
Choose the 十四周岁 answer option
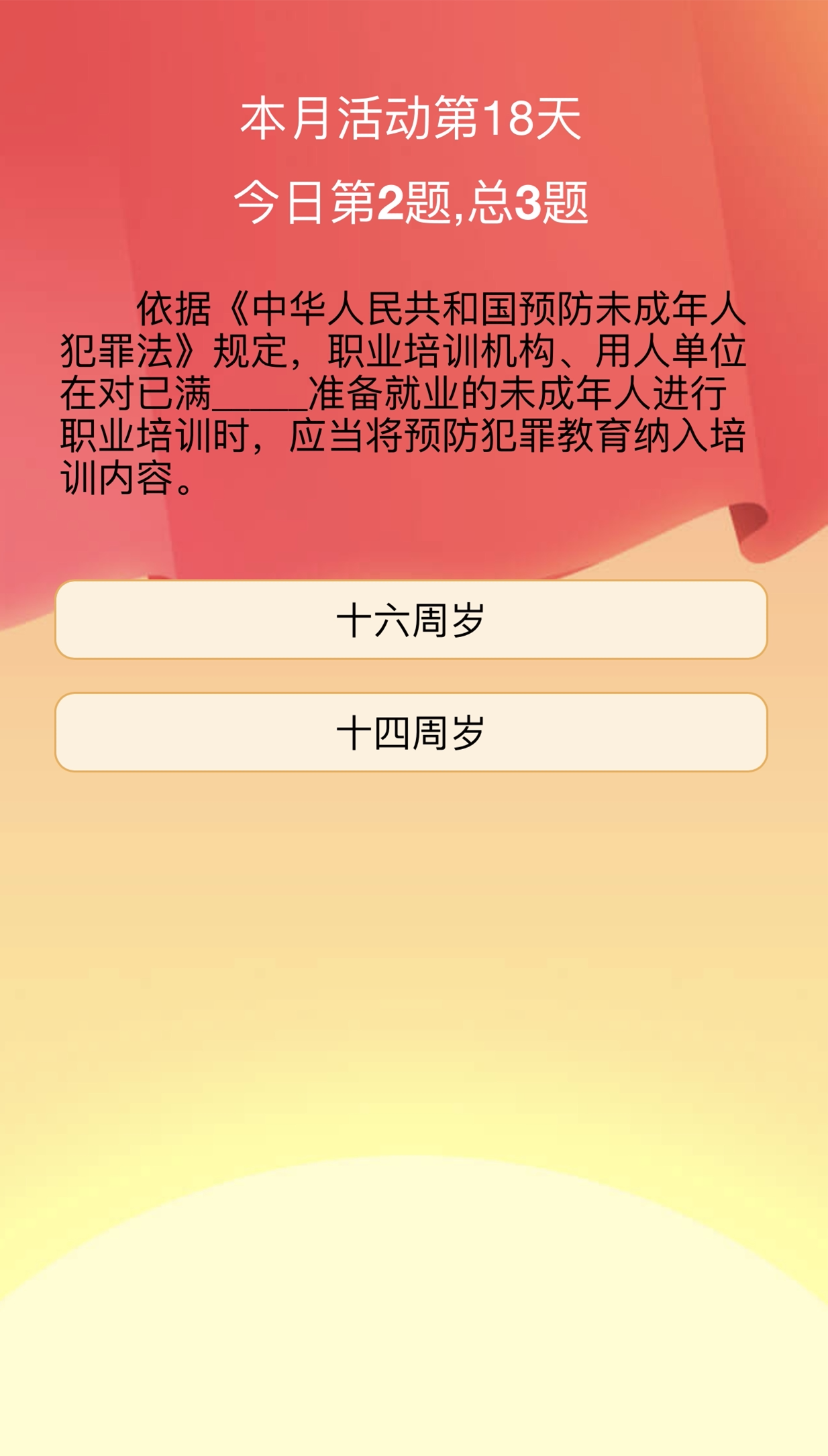coord(411,732)
